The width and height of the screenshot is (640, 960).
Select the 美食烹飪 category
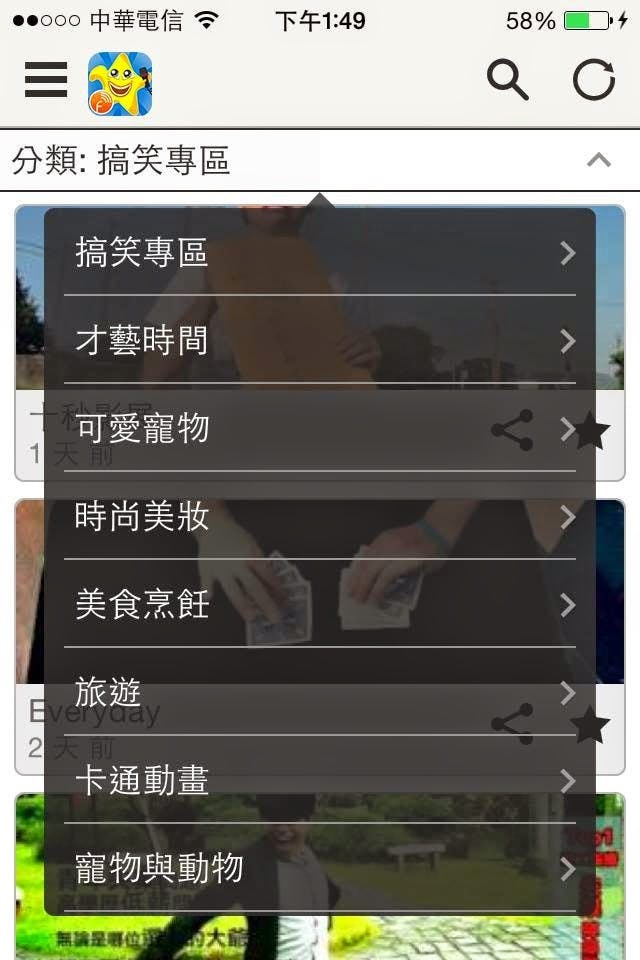pyautogui.click(x=320, y=605)
